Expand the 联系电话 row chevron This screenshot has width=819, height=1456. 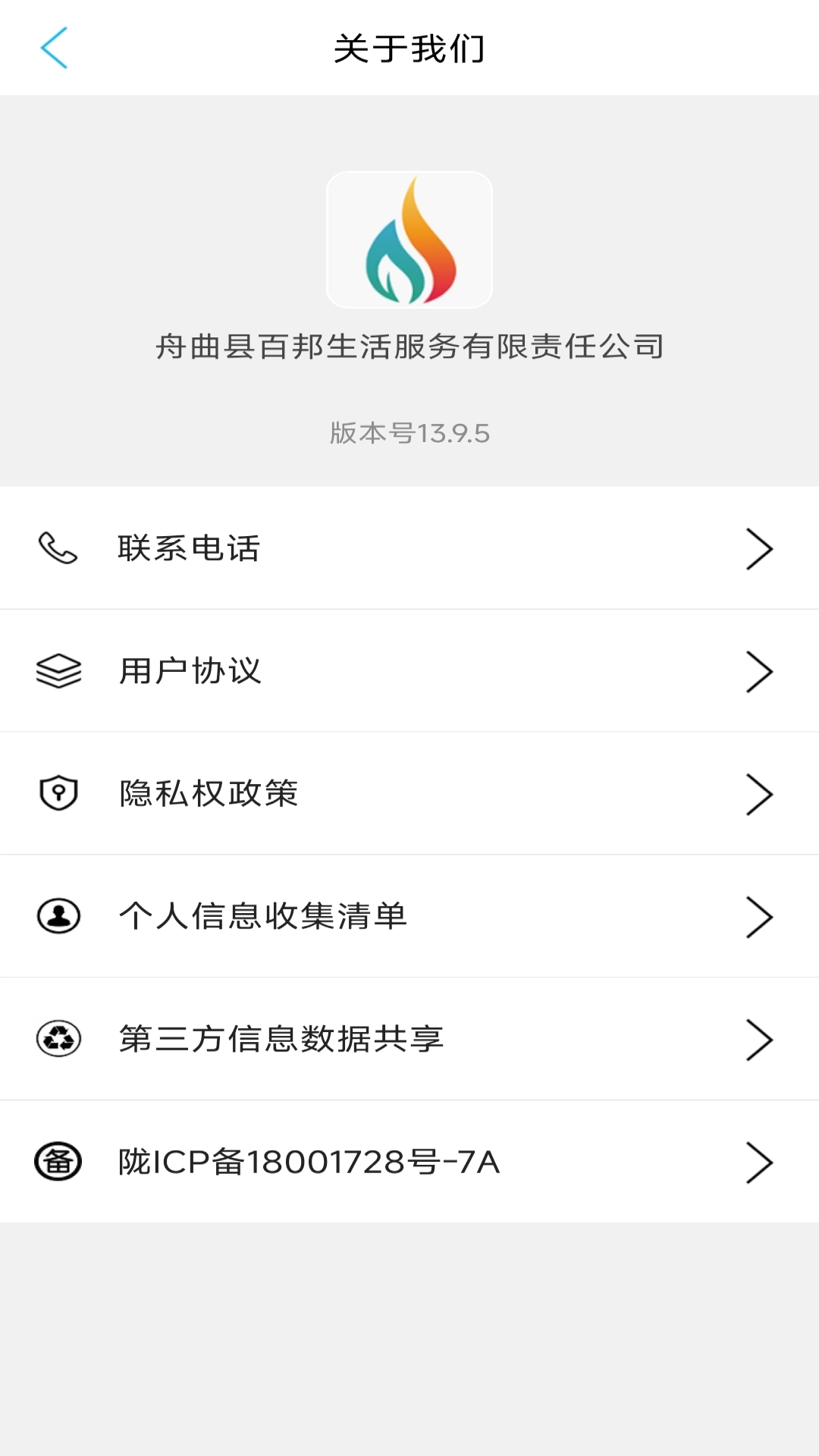click(x=760, y=548)
